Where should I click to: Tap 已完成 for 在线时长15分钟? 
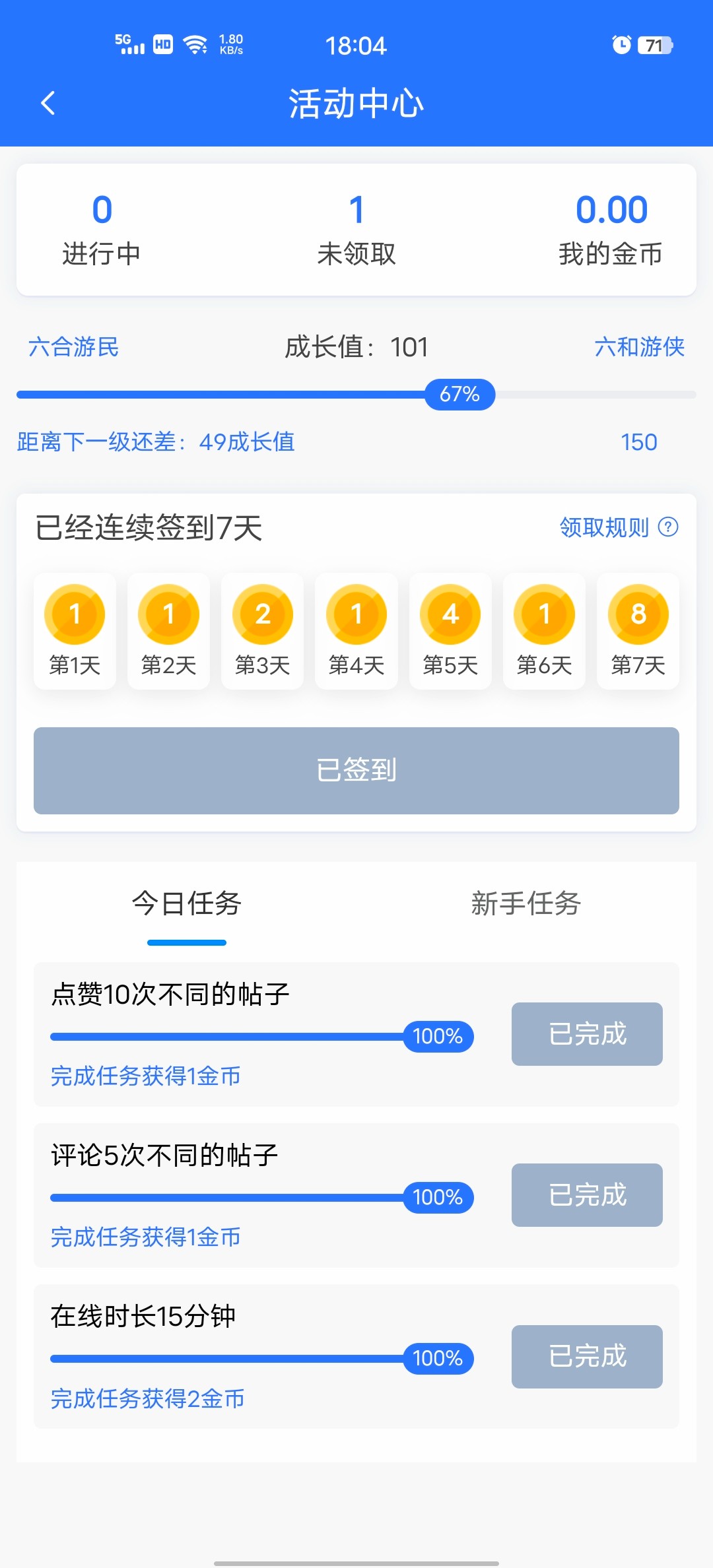click(587, 1356)
